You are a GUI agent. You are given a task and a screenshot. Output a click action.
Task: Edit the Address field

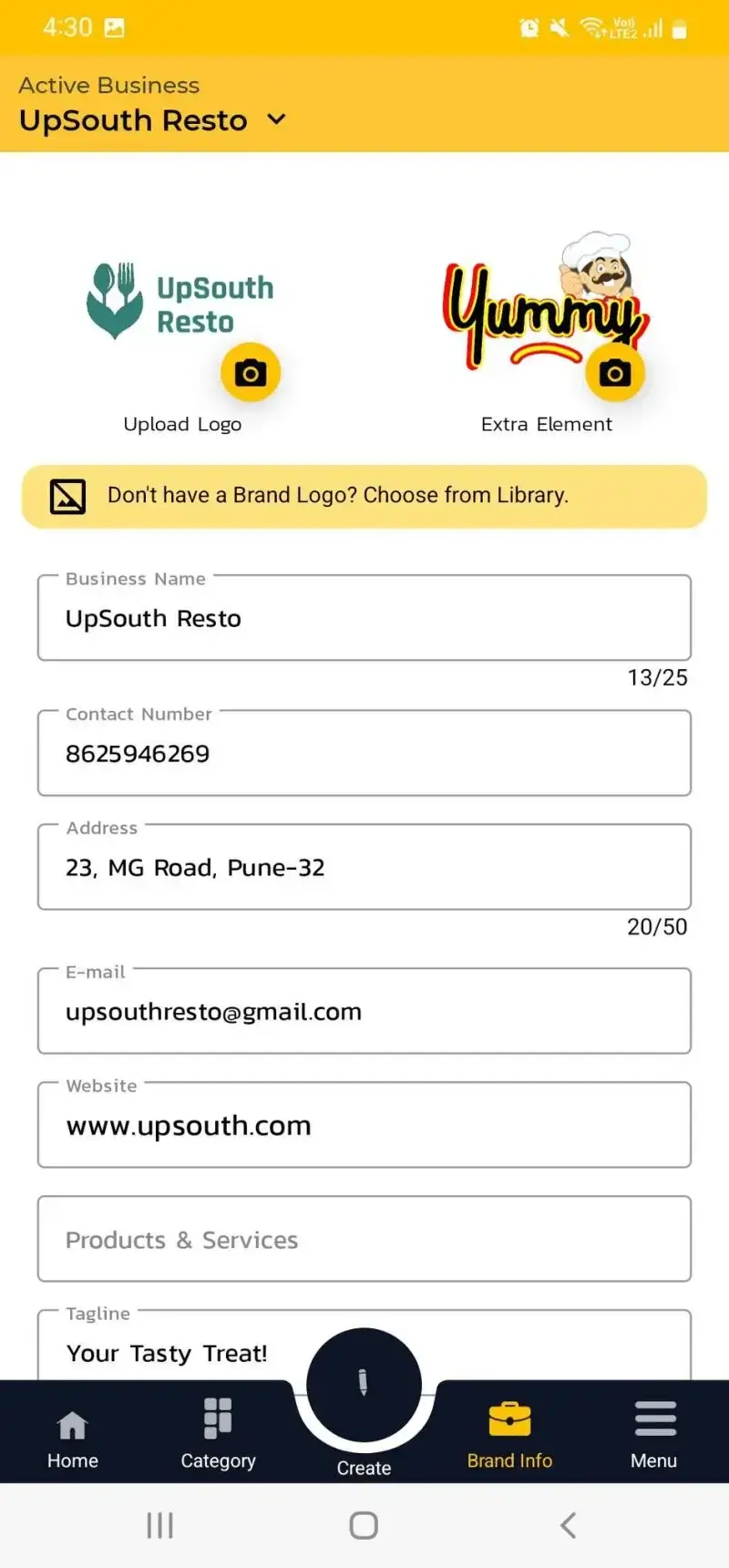(x=364, y=867)
